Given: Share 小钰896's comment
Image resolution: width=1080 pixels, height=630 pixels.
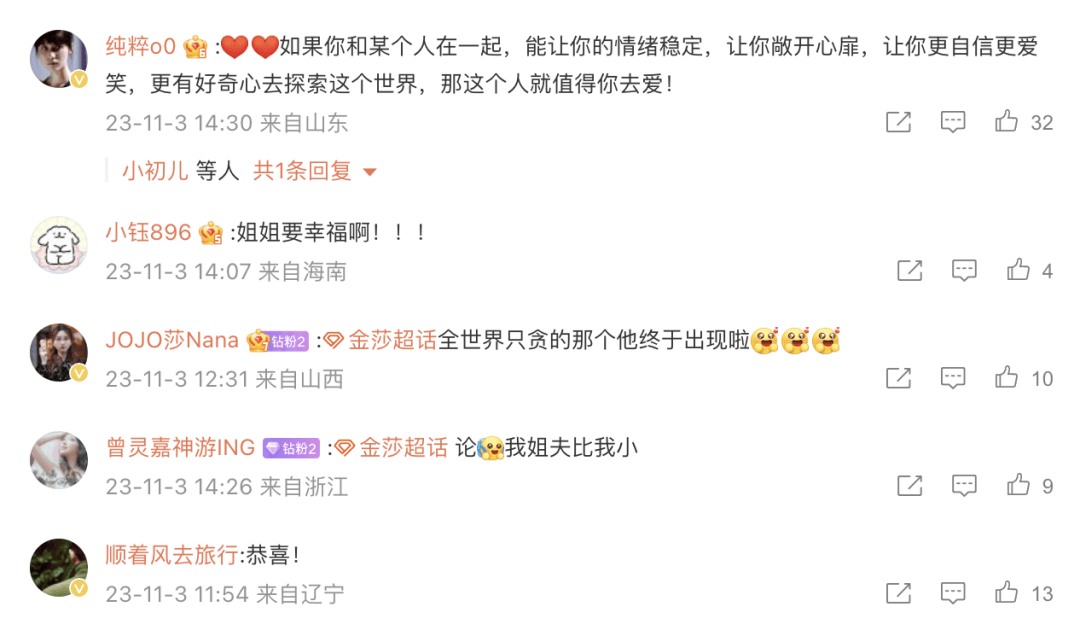Looking at the screenshot, I should pyautogui.click(x=909, y=270).
